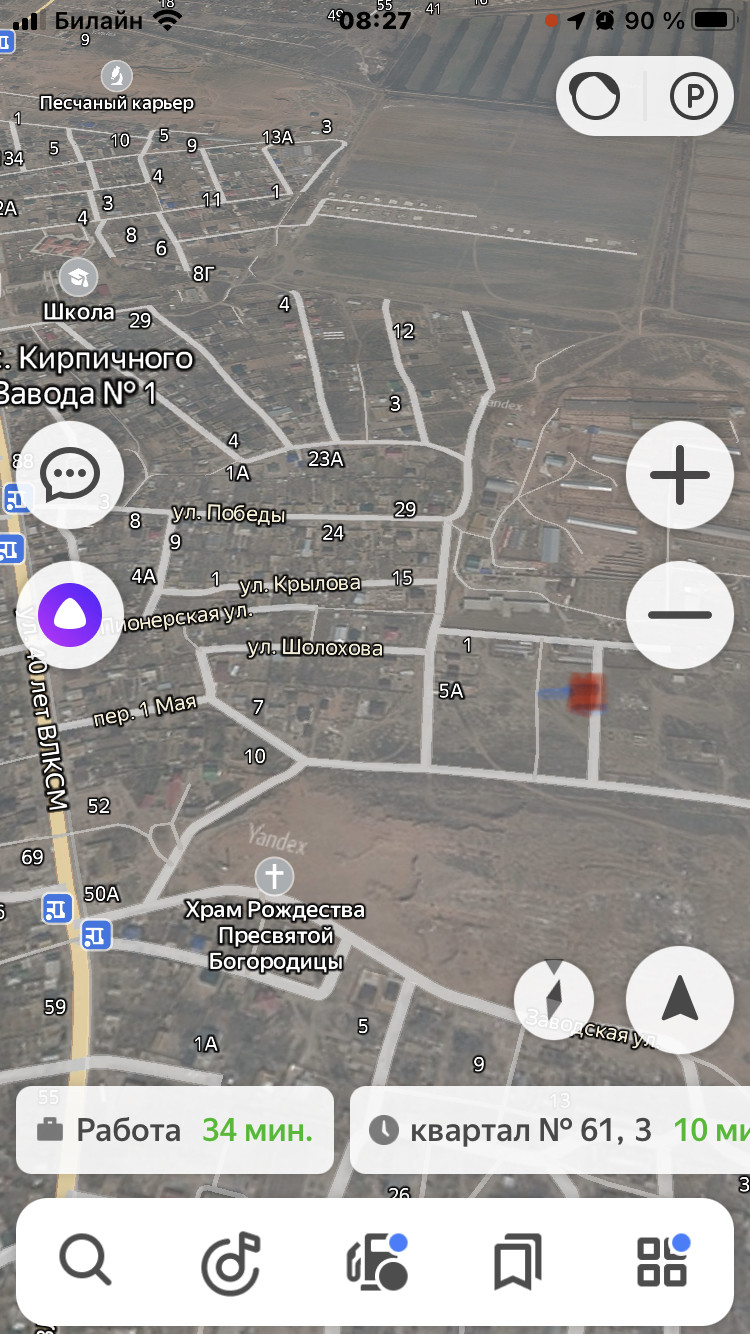This screenshot has height=1334, width=750.
Task: Select the Школа place marker
Action: click(x=78, y=277)
